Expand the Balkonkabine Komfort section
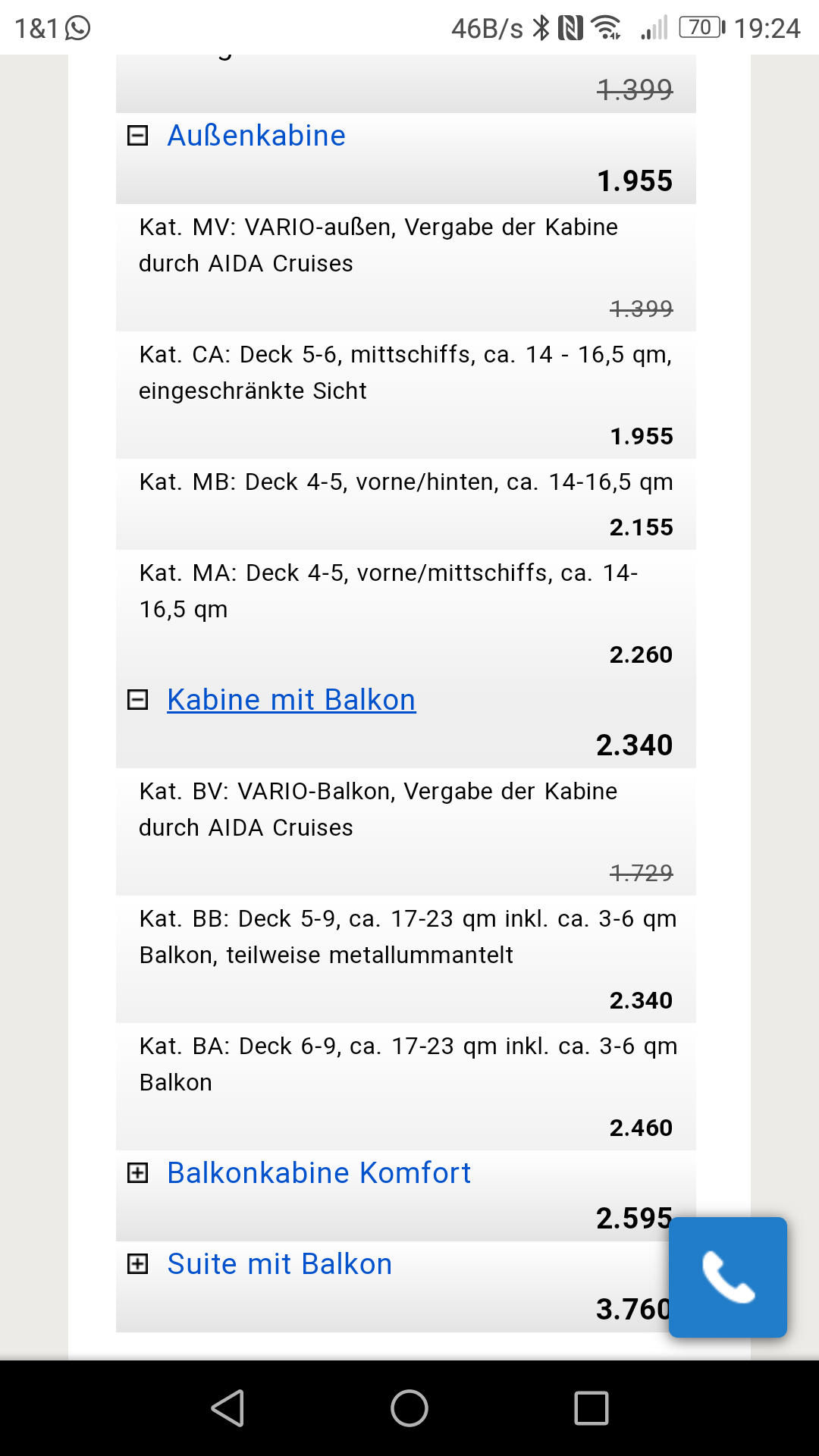The width and height of the screenshot is (819, 1456). pyautogui.click(x=137, y=1173)
